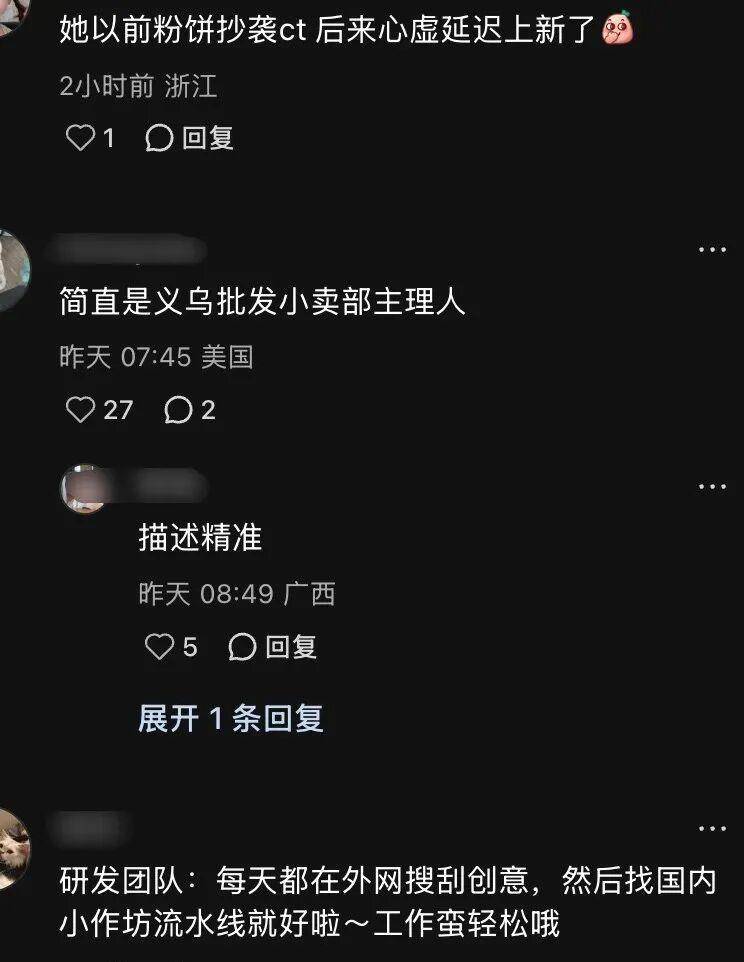Open more options for the 研发团队 comment

coord(712,829)
